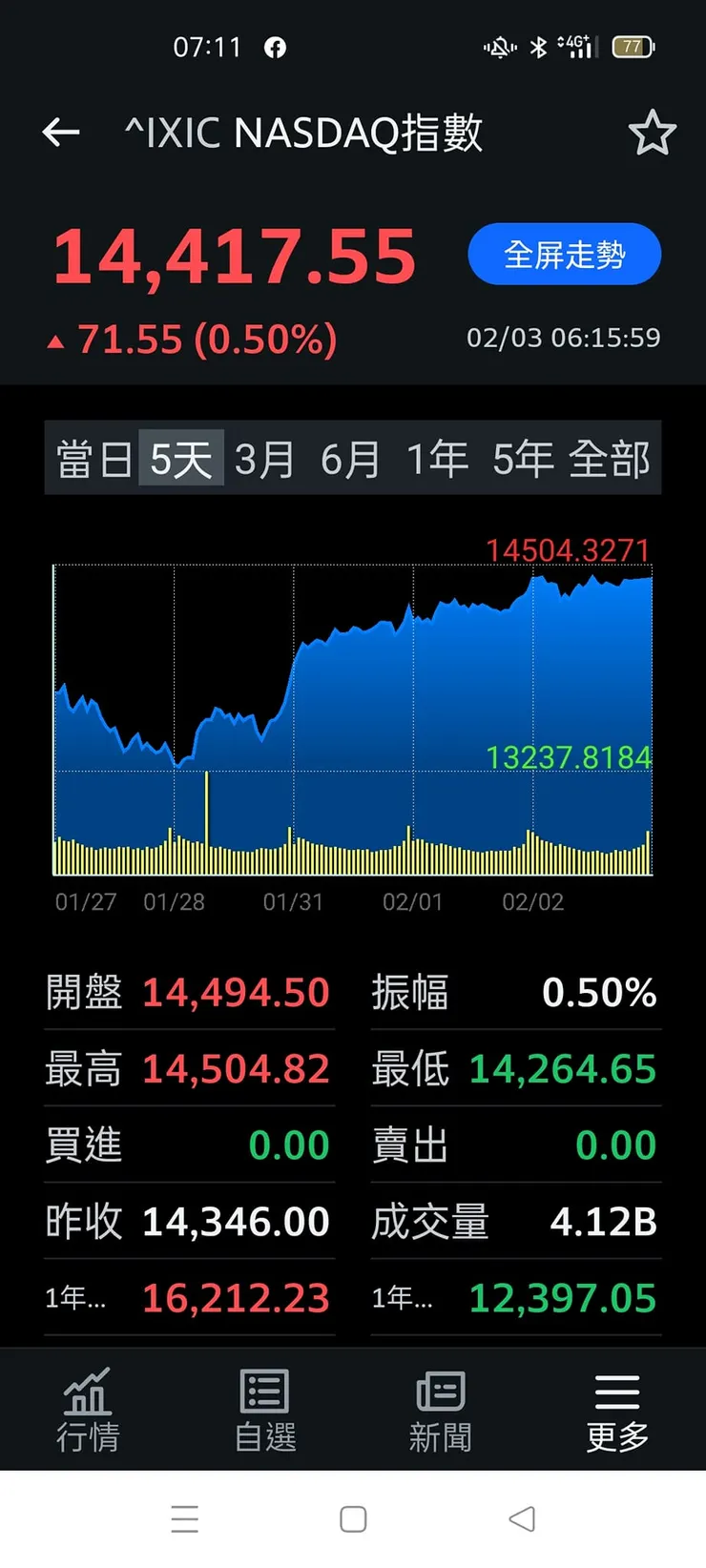Screen dimensions: 706x1568
Task: Select the 1年 one-year range
Action: pyautogui.click(x=438, y=458)
